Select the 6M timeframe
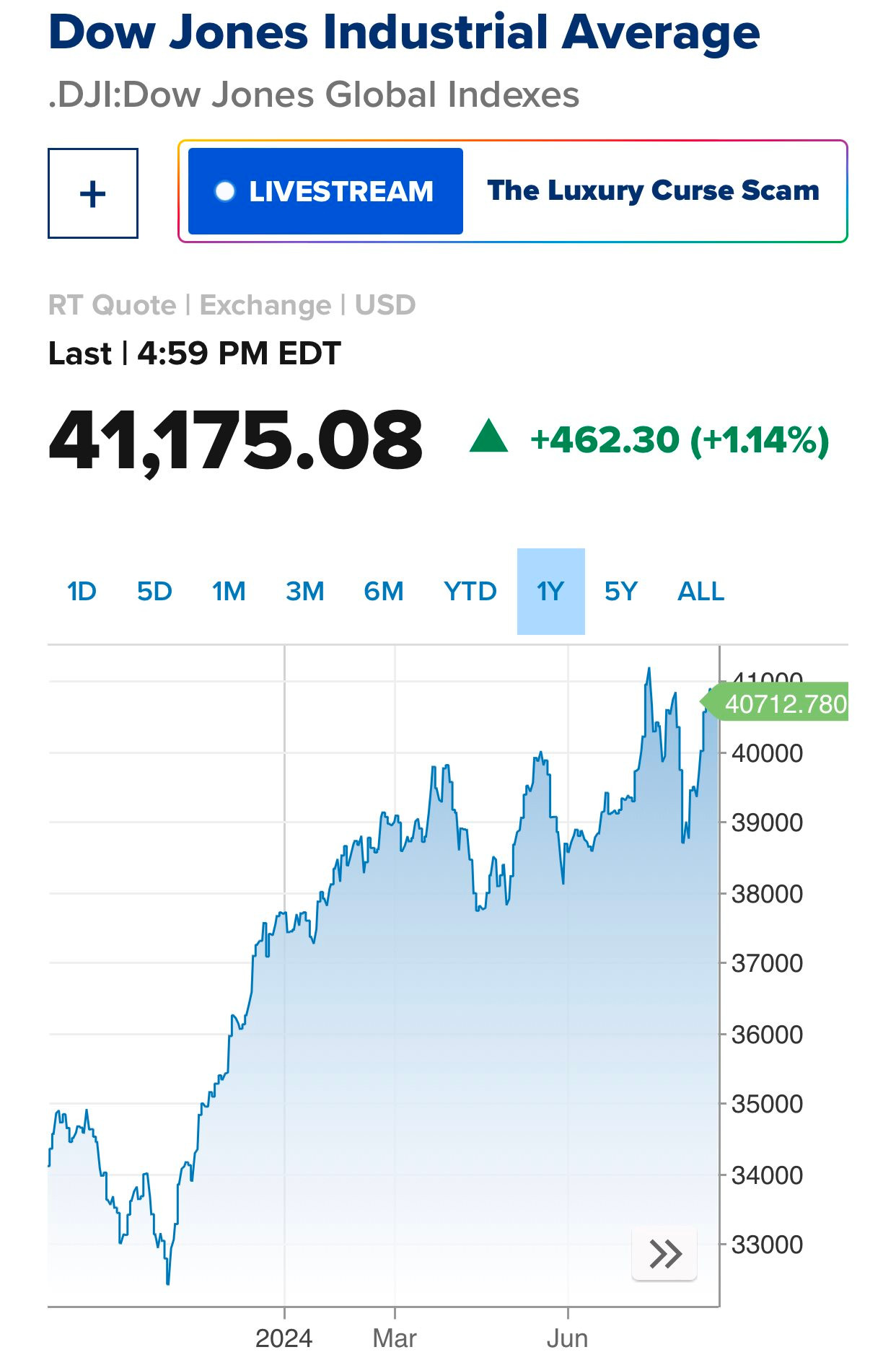 click(x=383, y=592)
